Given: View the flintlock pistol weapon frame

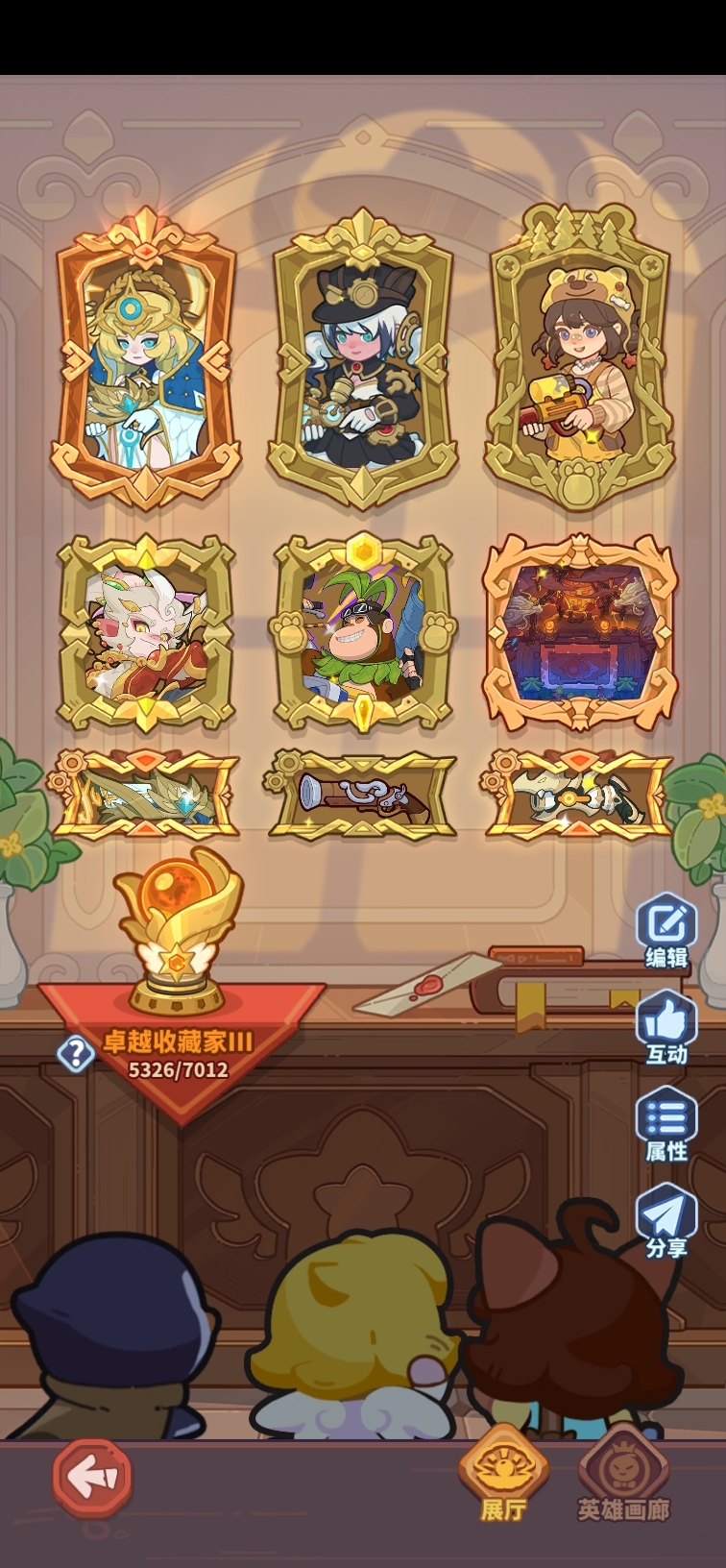Looking at the screenshot, I should [362, 794].
